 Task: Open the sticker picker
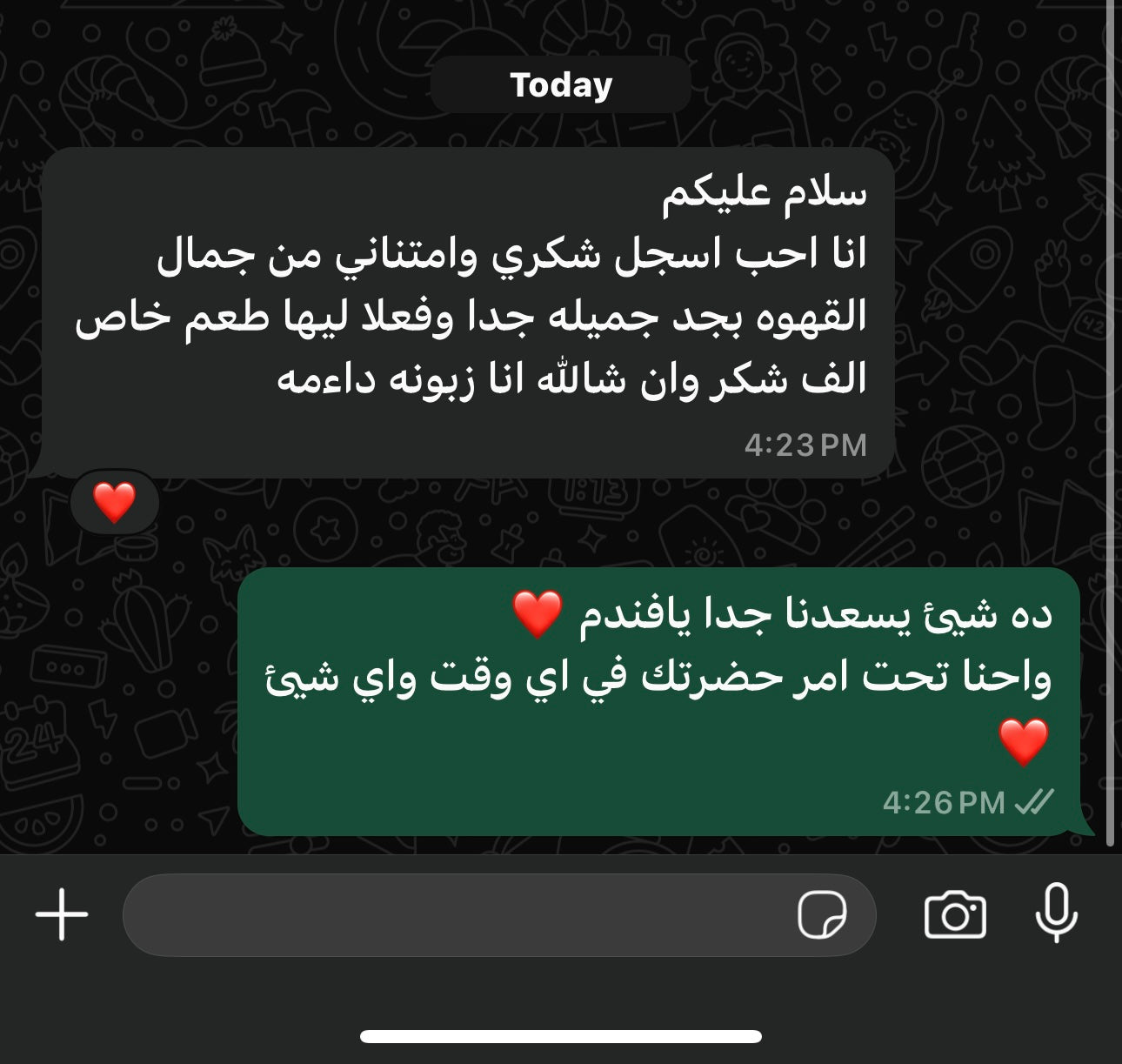(x=822, y=915)
